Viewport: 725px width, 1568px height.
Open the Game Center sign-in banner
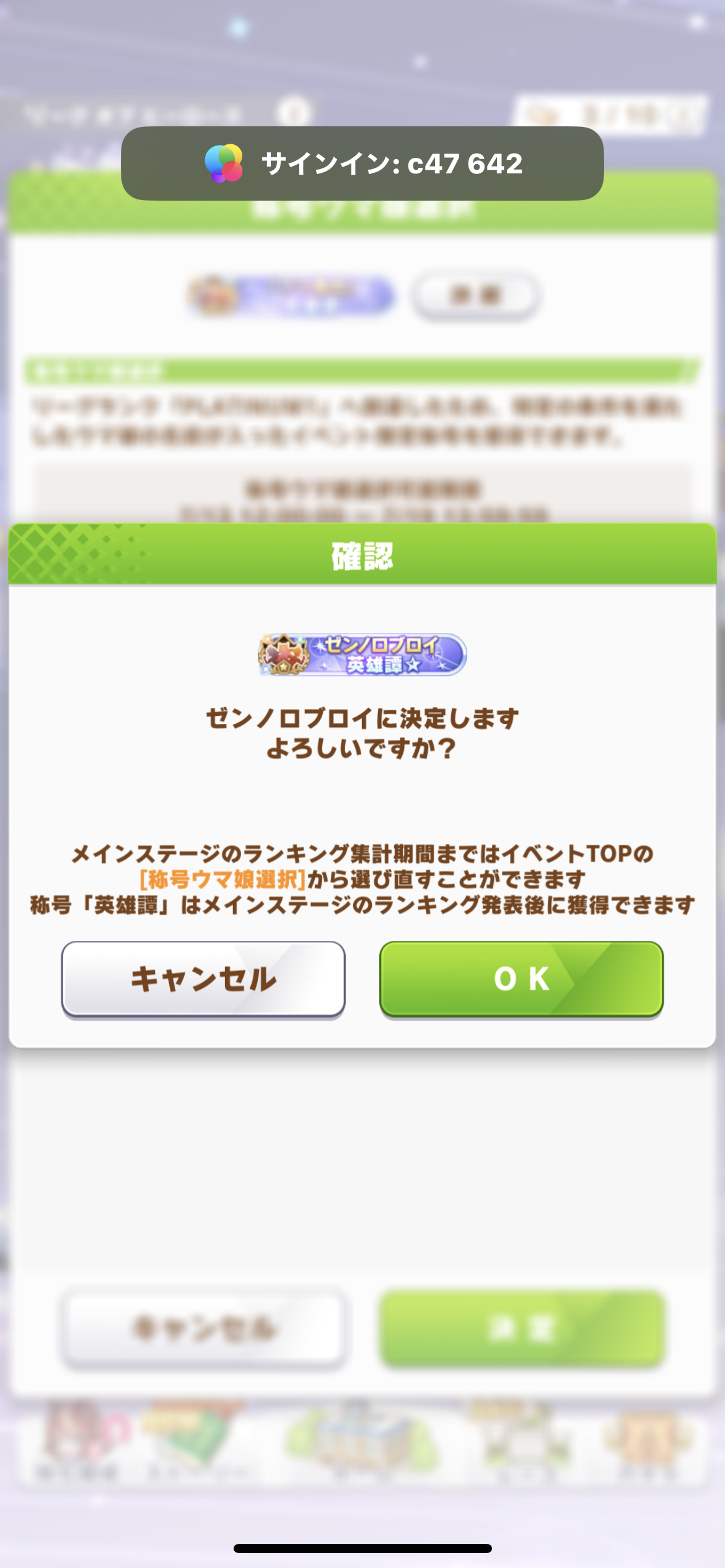tap(362, 163)
